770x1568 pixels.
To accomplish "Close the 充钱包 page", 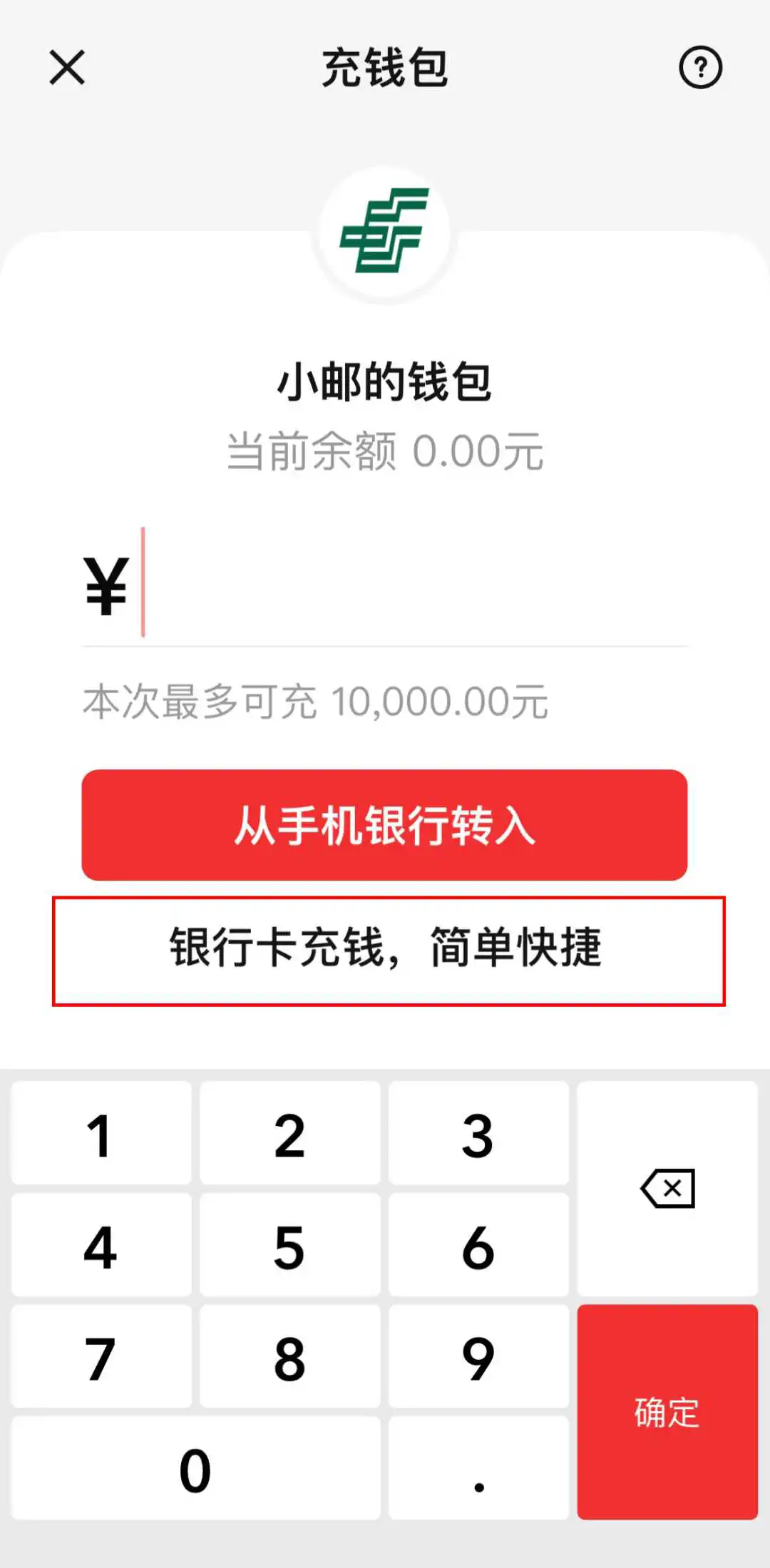I will click(x=67, y=68).
